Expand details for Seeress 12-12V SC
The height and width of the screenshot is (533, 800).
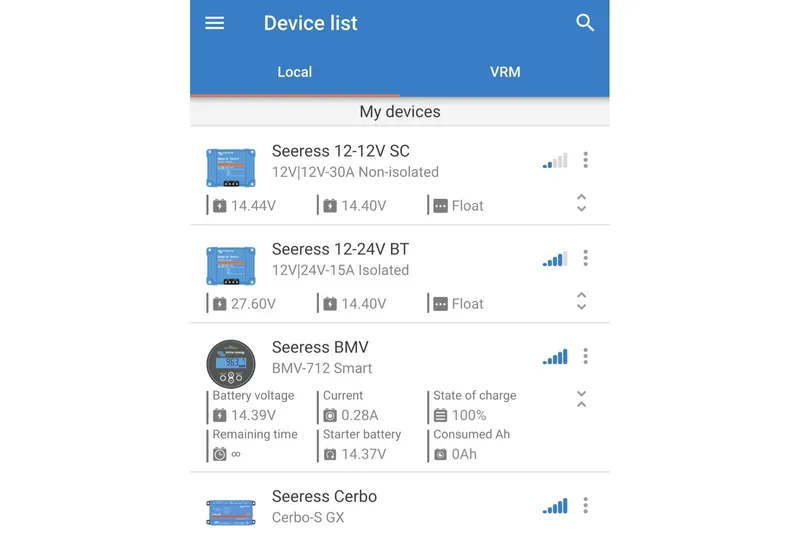(x=581, y=203)
